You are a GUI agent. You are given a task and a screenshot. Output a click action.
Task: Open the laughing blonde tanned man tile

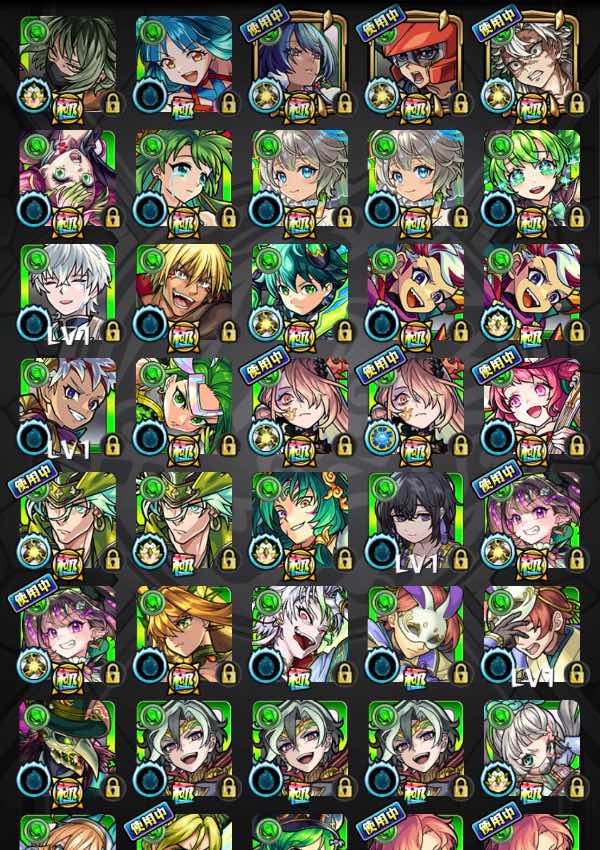point(184,292)
